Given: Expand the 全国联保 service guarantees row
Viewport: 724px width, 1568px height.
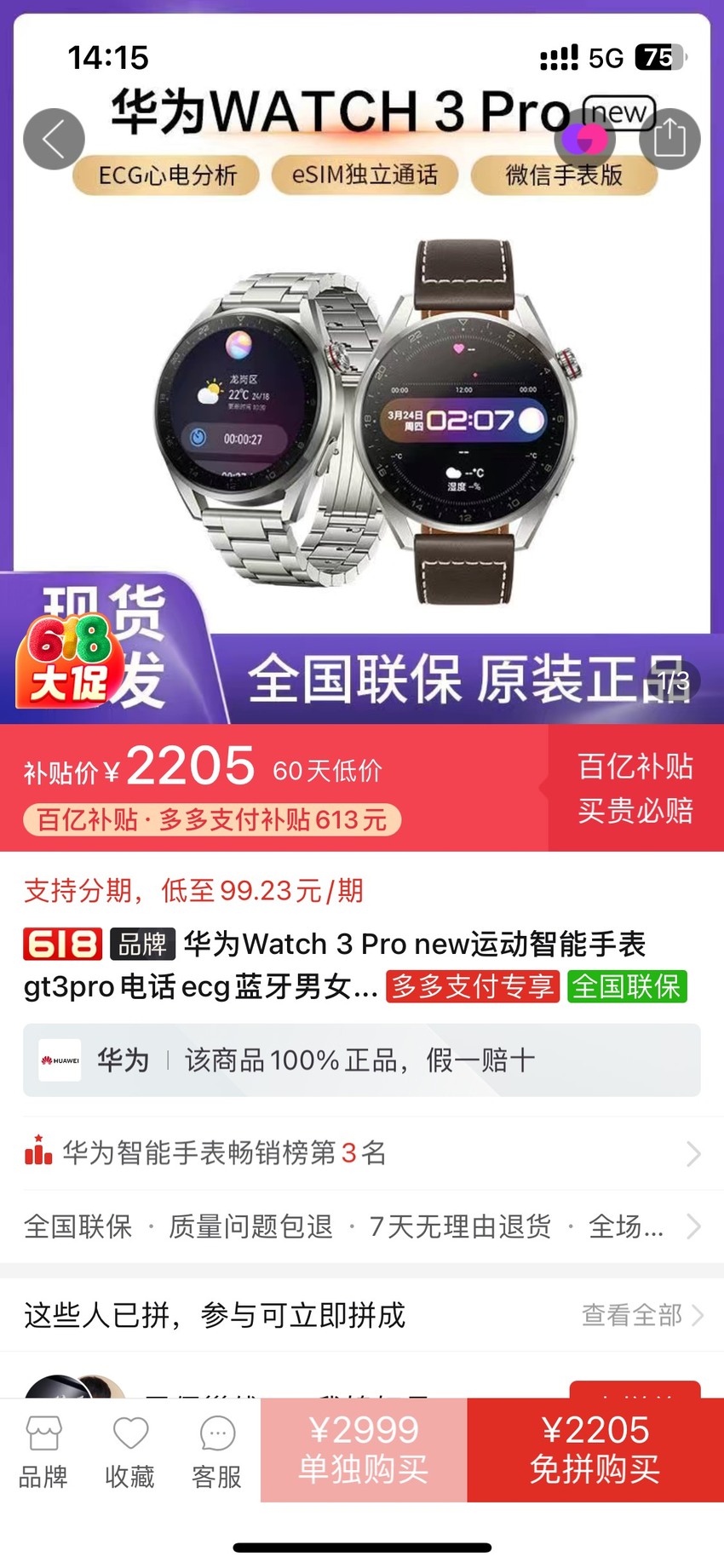Looking at the screenshot, I should [x=362, y=1226].
